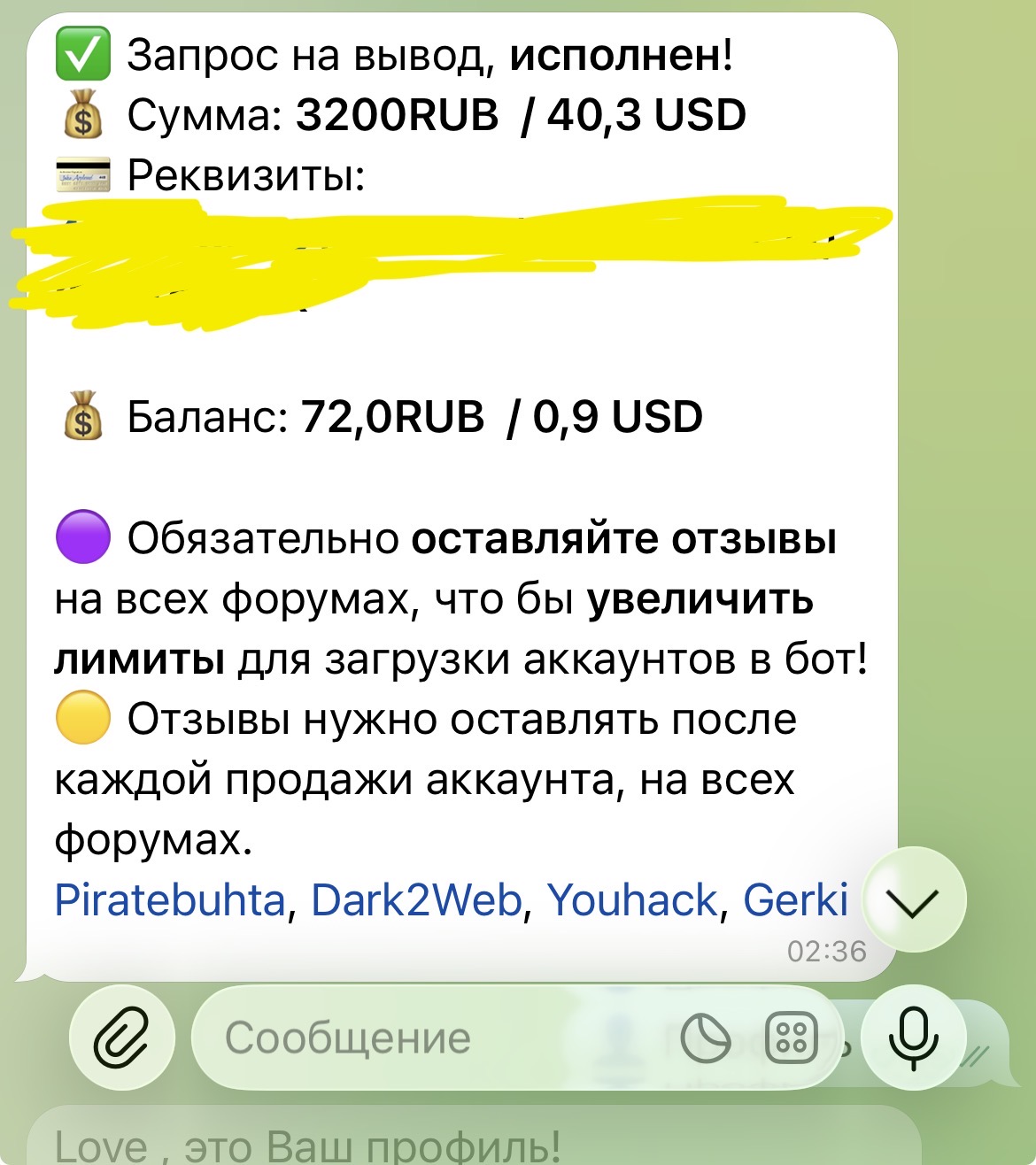This screenshot has height=1165, width=1036.
Task: Open the Dark2Web link
Action: (416, 900)
